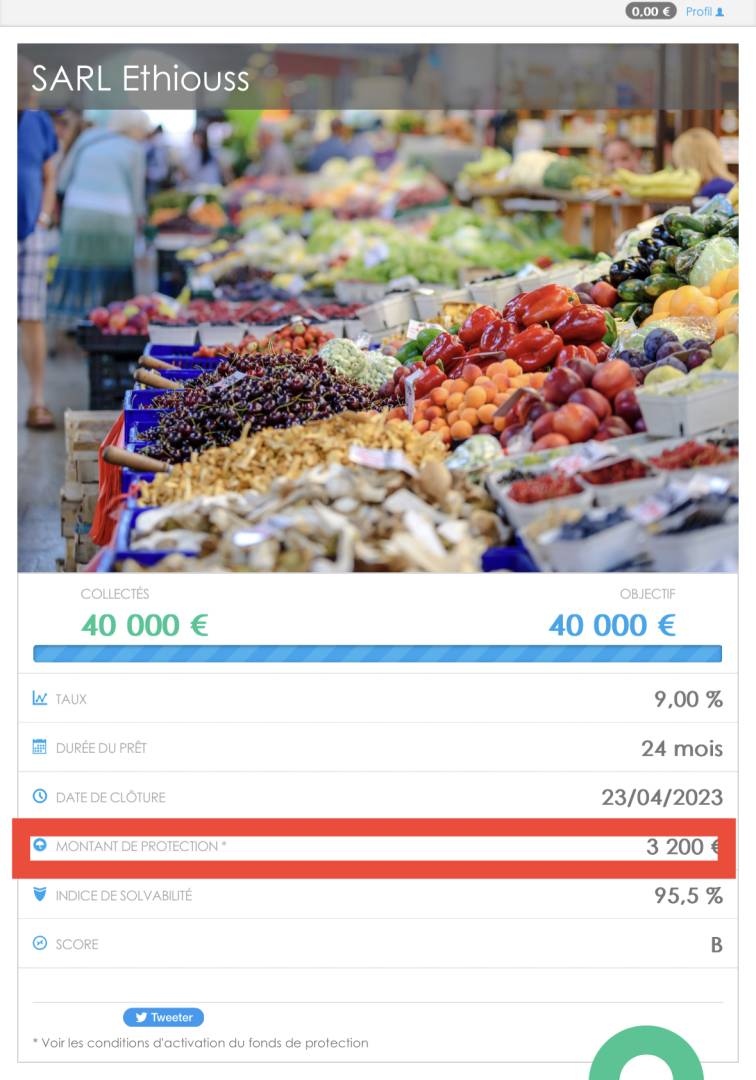Open the green floating circle button
Image resolution: width=756 pixels, height=1080 pixels.
tap(646, 1060)
